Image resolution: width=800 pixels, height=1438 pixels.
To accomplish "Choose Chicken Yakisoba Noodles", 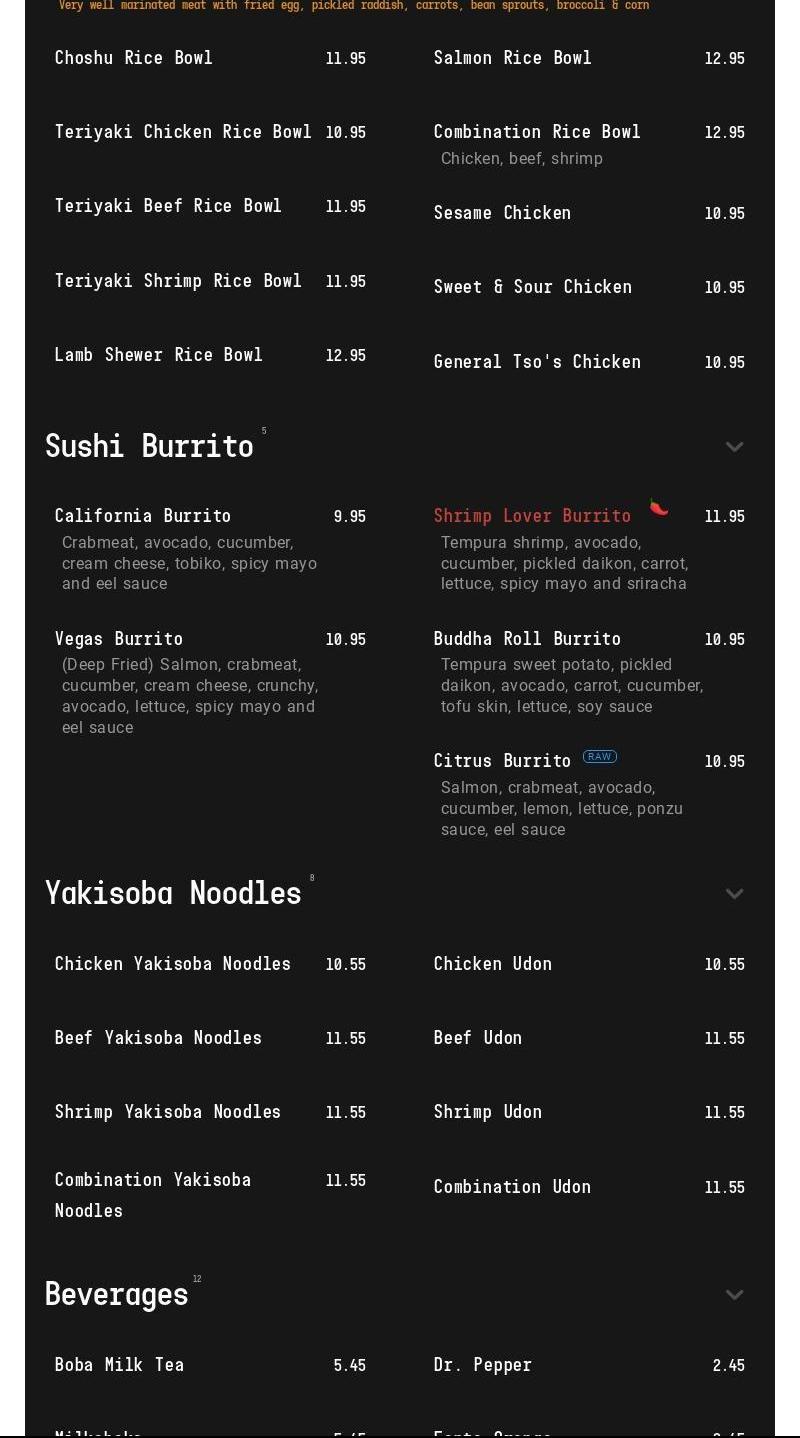I will (x=173, y=964).
